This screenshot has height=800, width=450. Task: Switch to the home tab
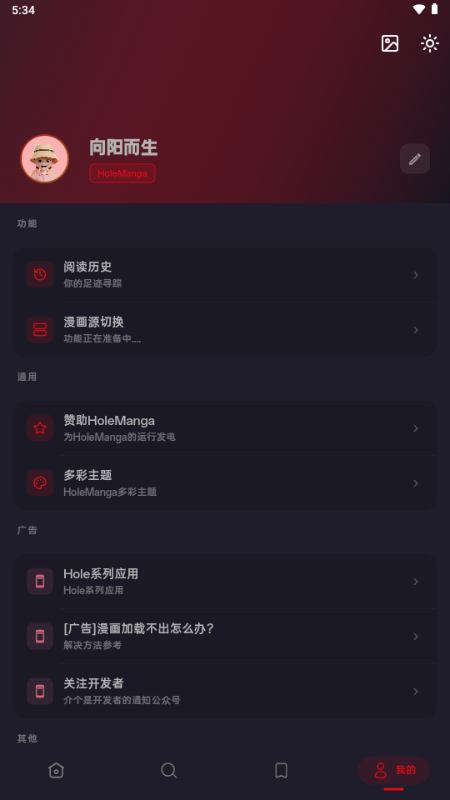(x=56, y=770)
